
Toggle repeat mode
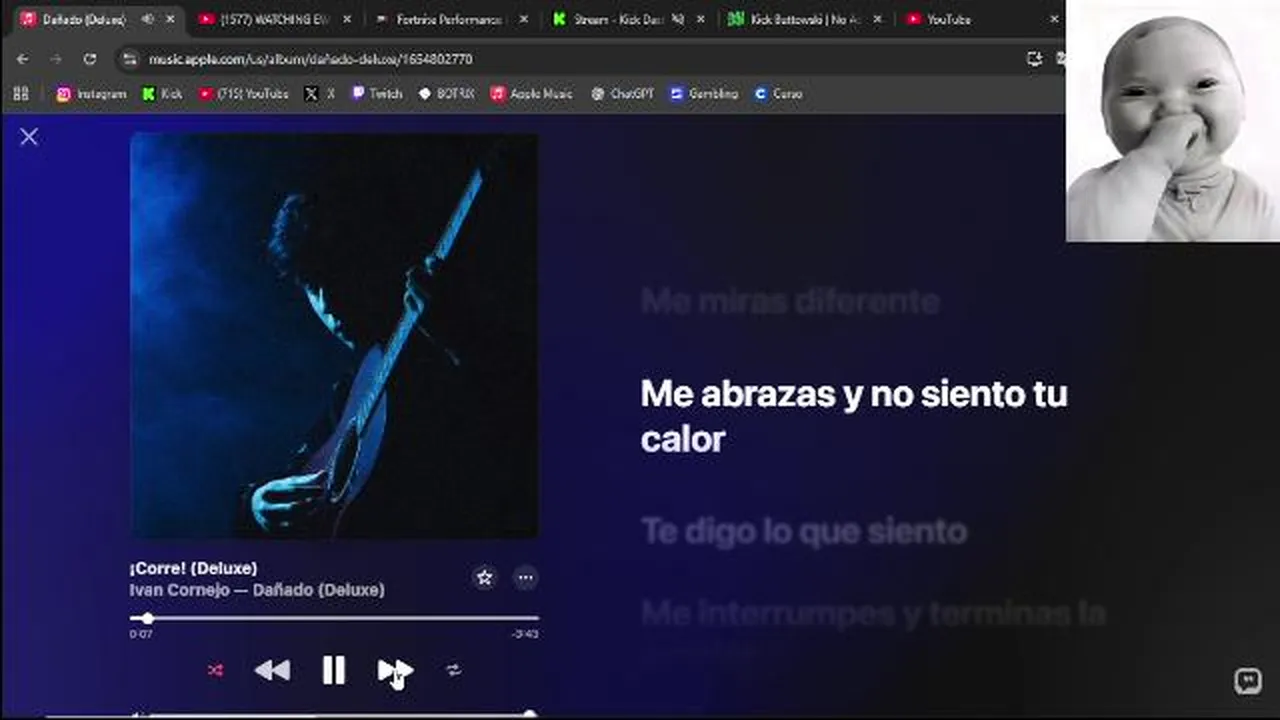point(453,671)
